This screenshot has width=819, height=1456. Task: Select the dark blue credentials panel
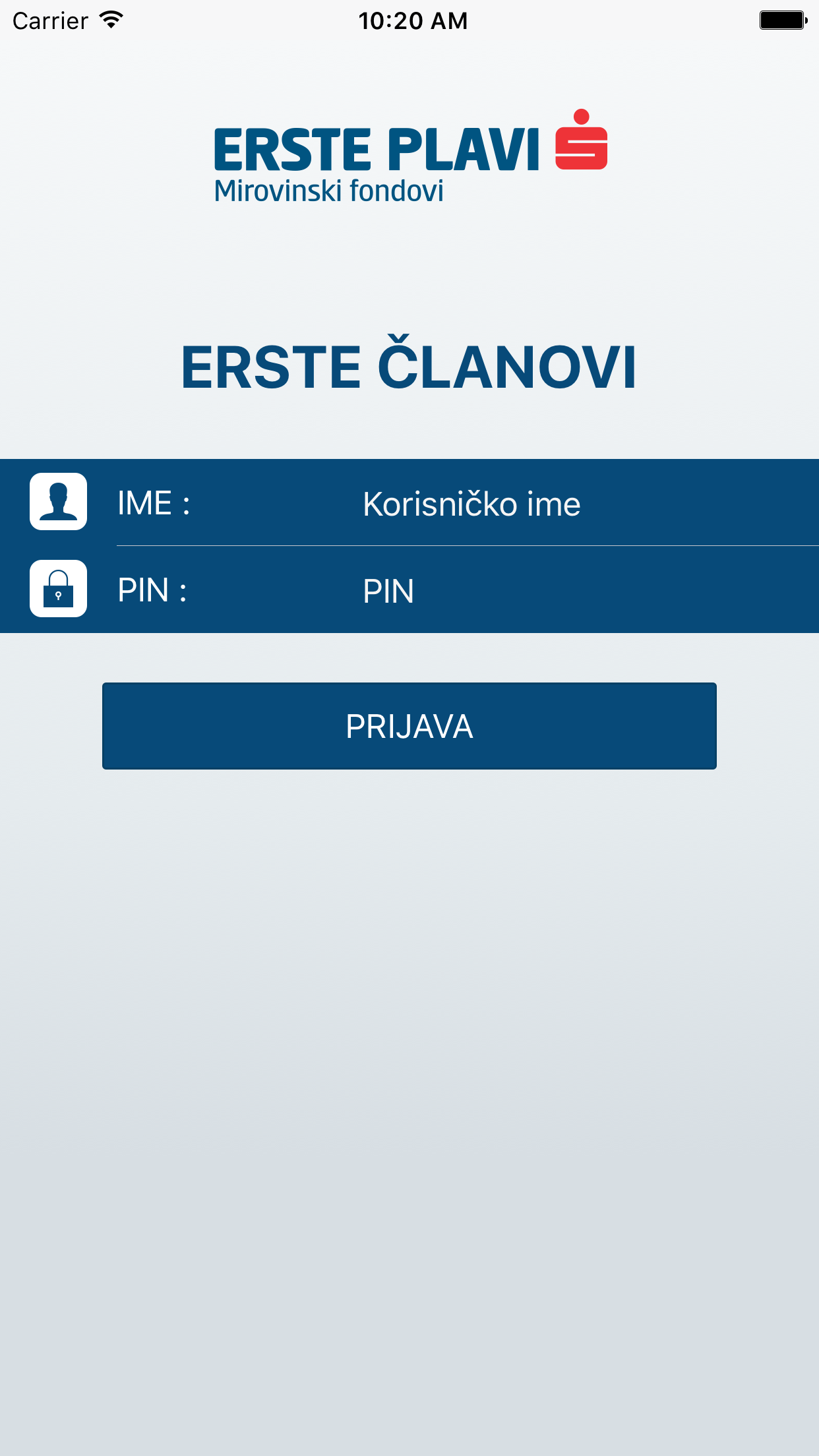tap(409, 545)
